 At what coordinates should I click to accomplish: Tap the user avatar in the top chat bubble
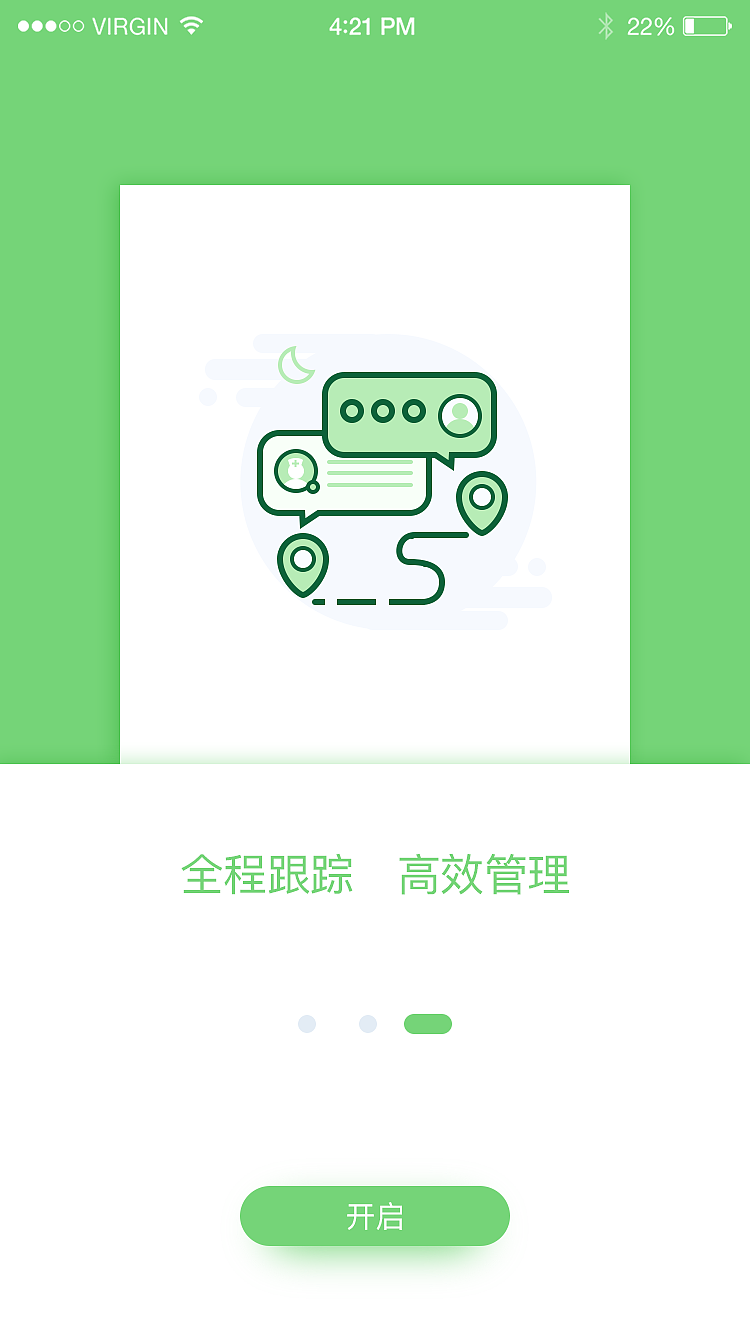pyautogui.click(x=458, y=417)
